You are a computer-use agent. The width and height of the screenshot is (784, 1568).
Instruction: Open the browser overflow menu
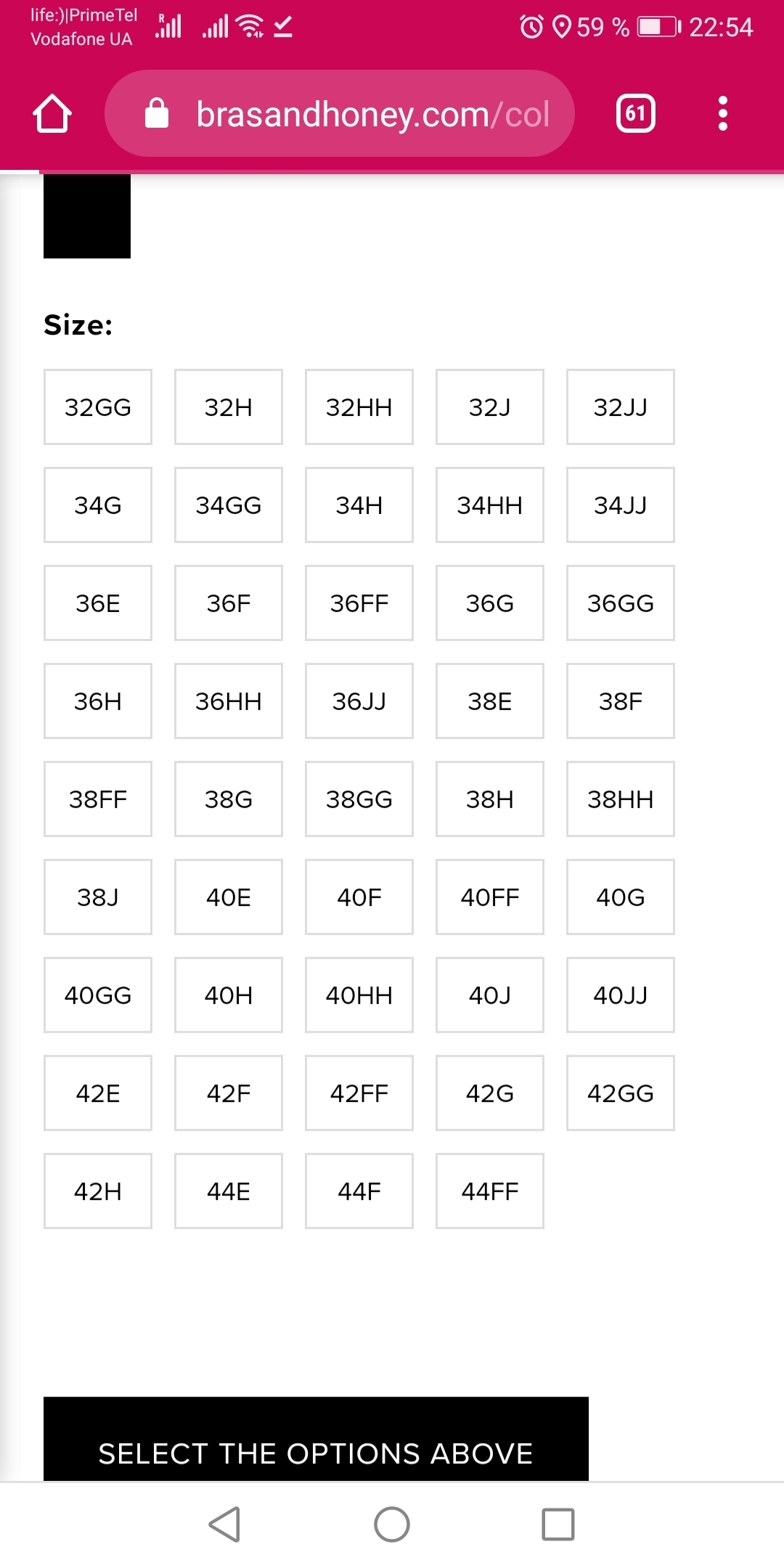pos(722,114)
